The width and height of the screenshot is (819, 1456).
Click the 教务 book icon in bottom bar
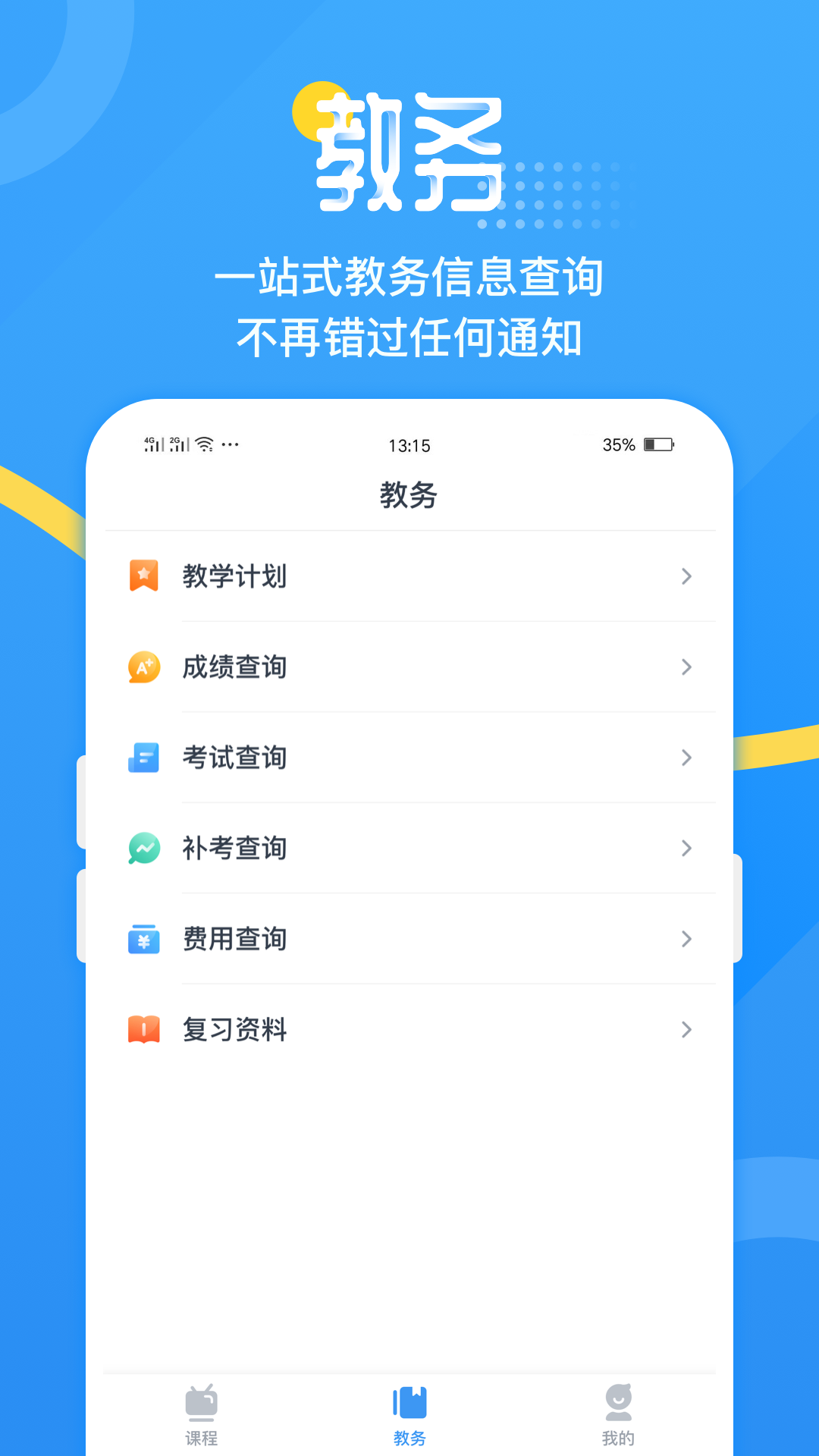(x=410, y=1401)
